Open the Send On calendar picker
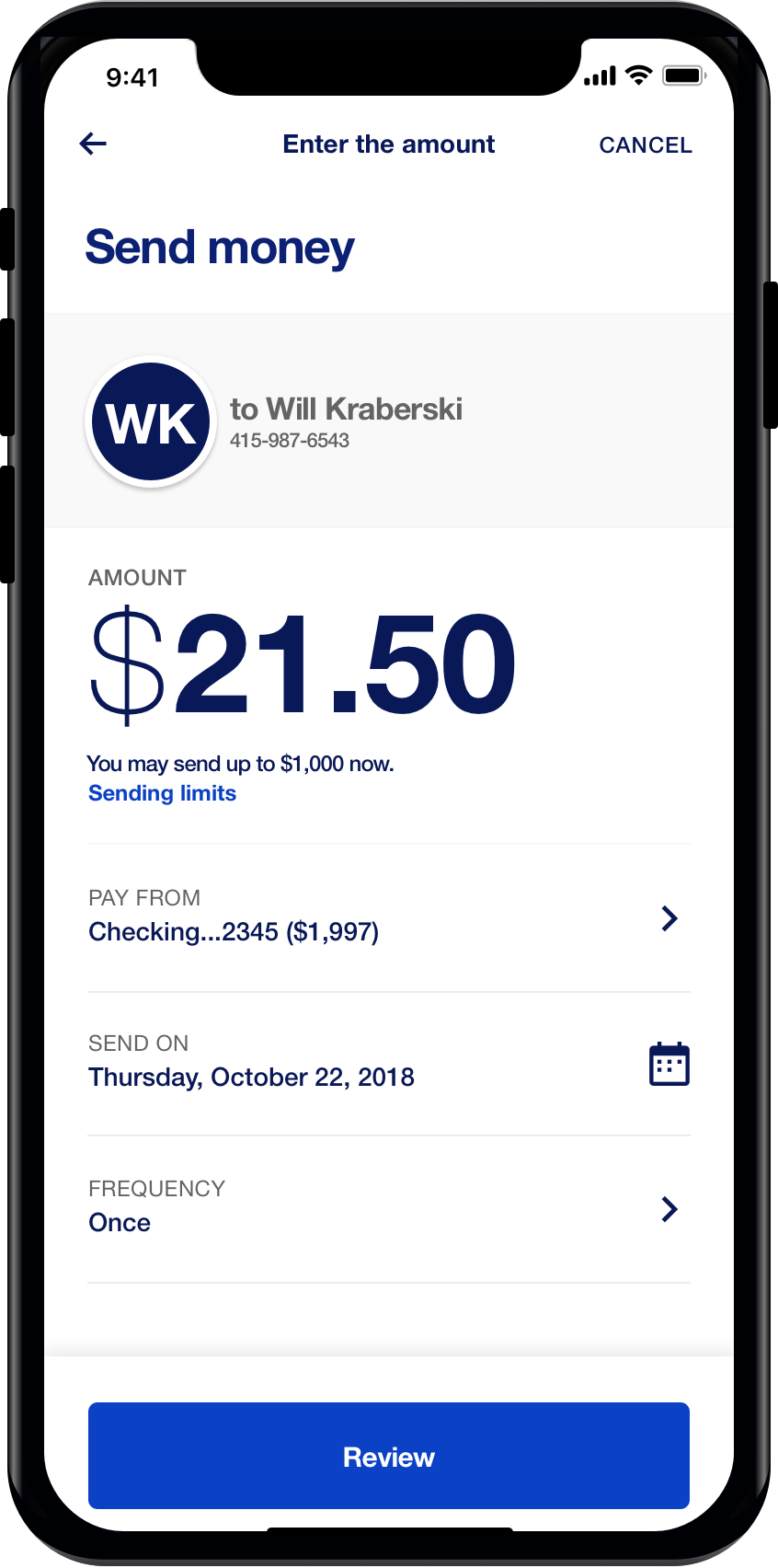This screenshot has height=1568, width=778. click(669, 1064)
